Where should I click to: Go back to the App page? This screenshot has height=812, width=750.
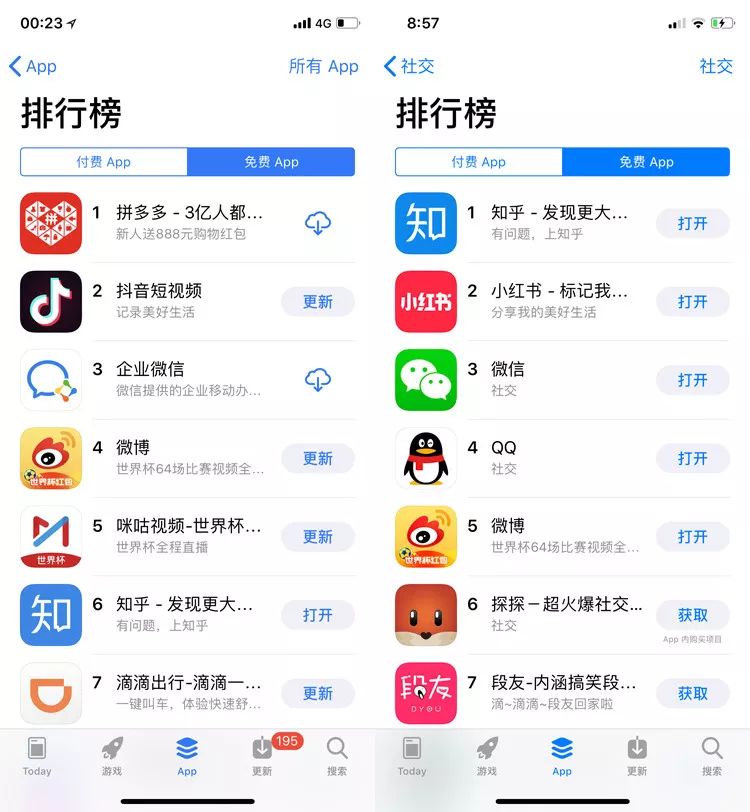click(33, 66)
